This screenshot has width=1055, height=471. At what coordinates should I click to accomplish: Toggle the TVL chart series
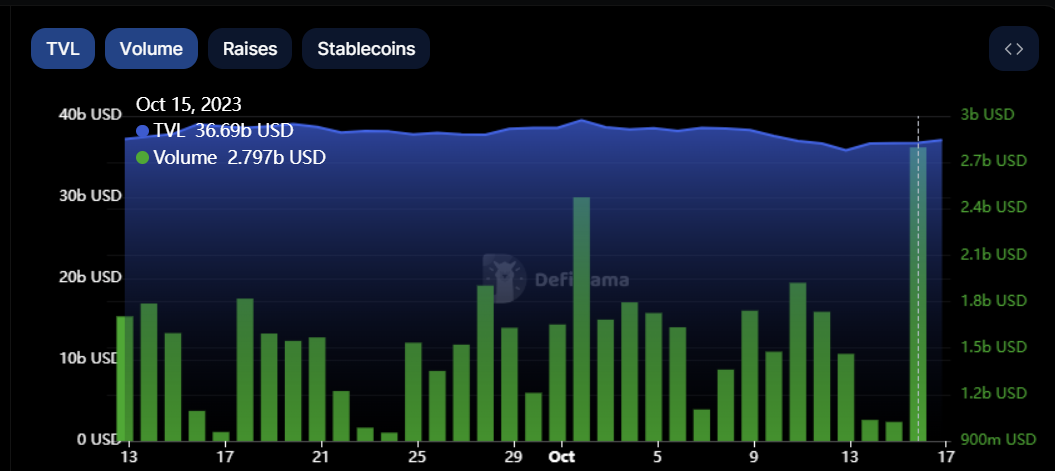[x=62, y=48]
